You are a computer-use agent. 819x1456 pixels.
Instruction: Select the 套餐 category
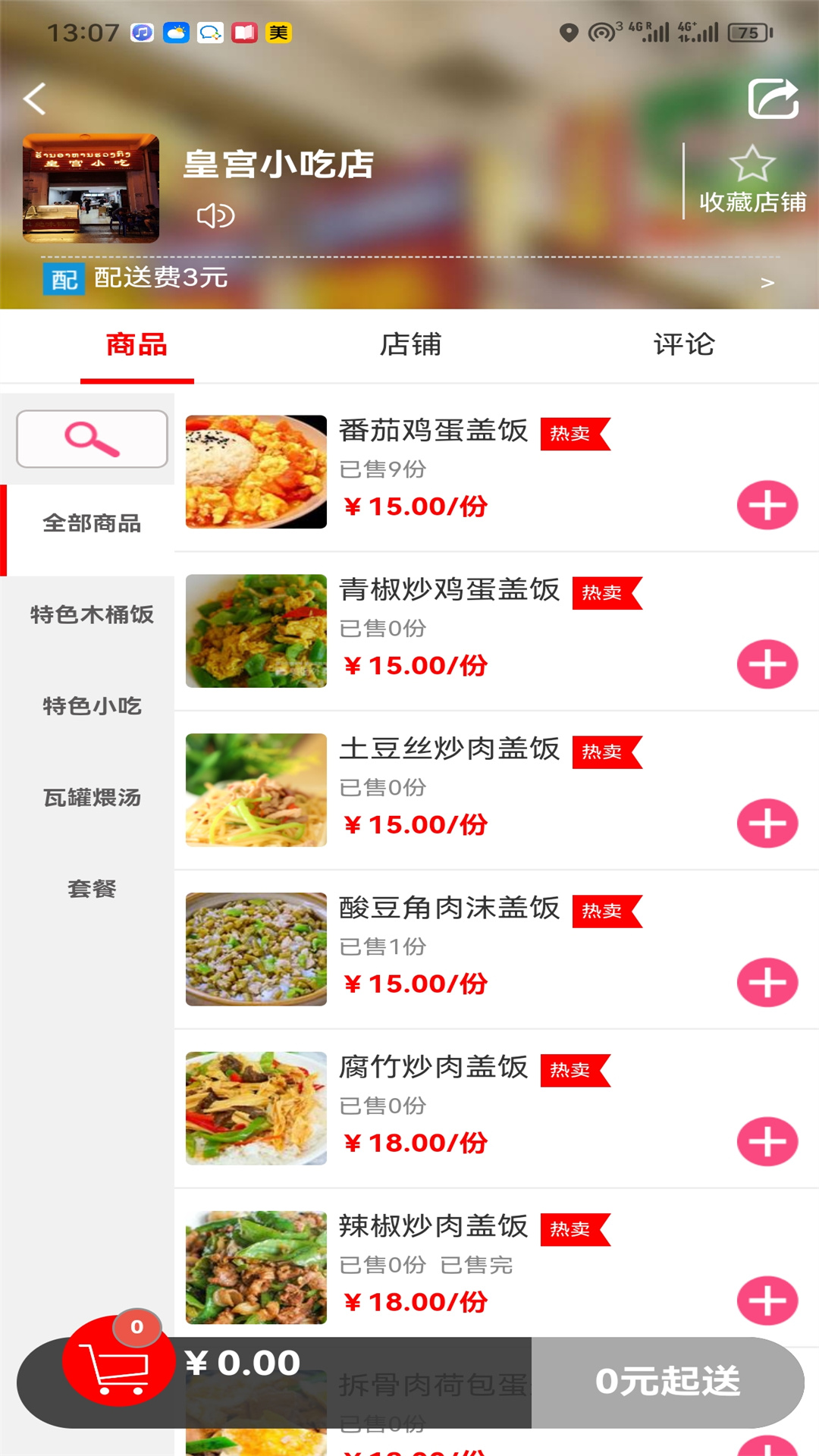tap(92, 889)
